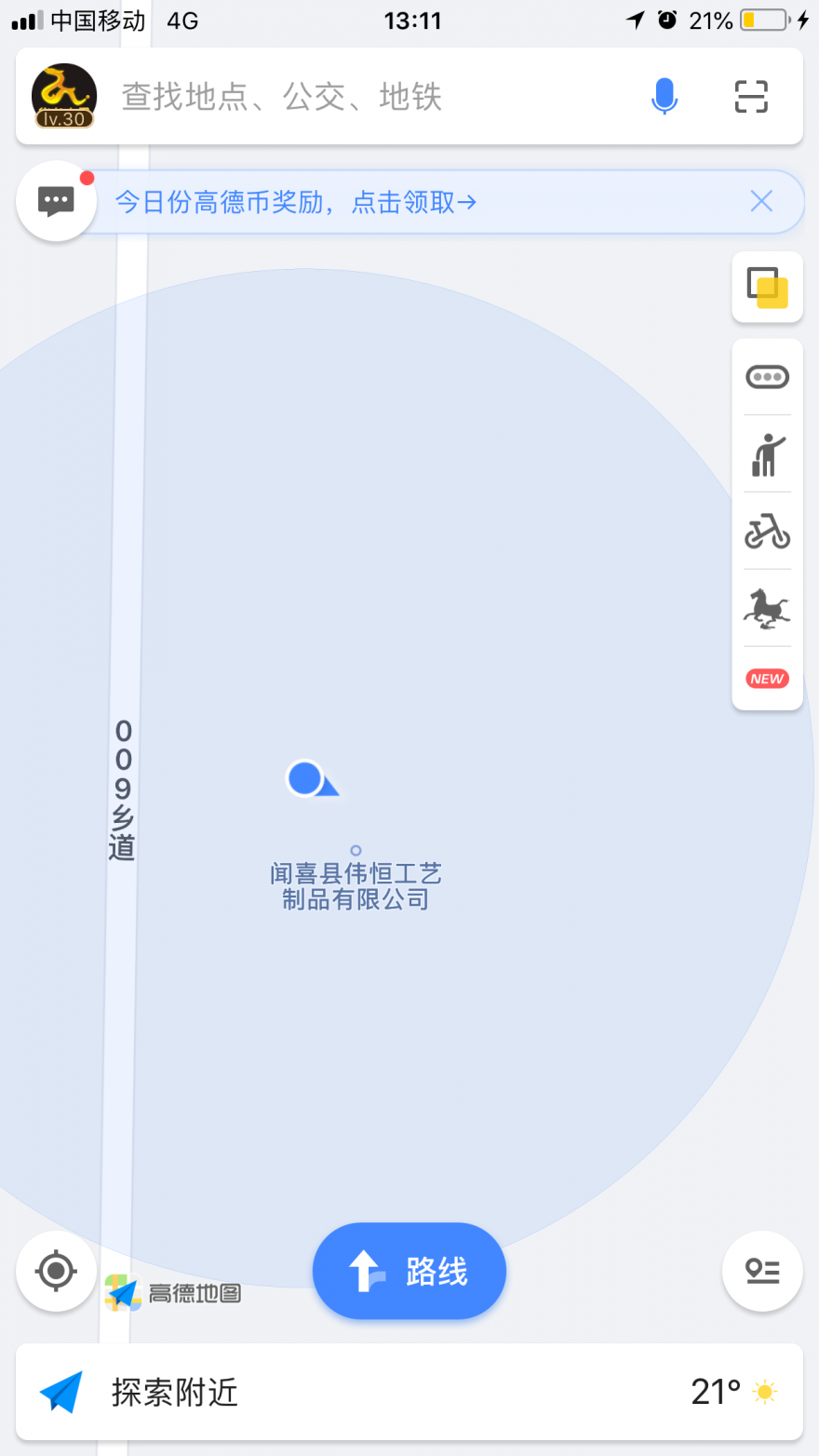This screenshot has width=819, height=1456.
Task: Recenter the map on my location
Action: pos(56,1271)
